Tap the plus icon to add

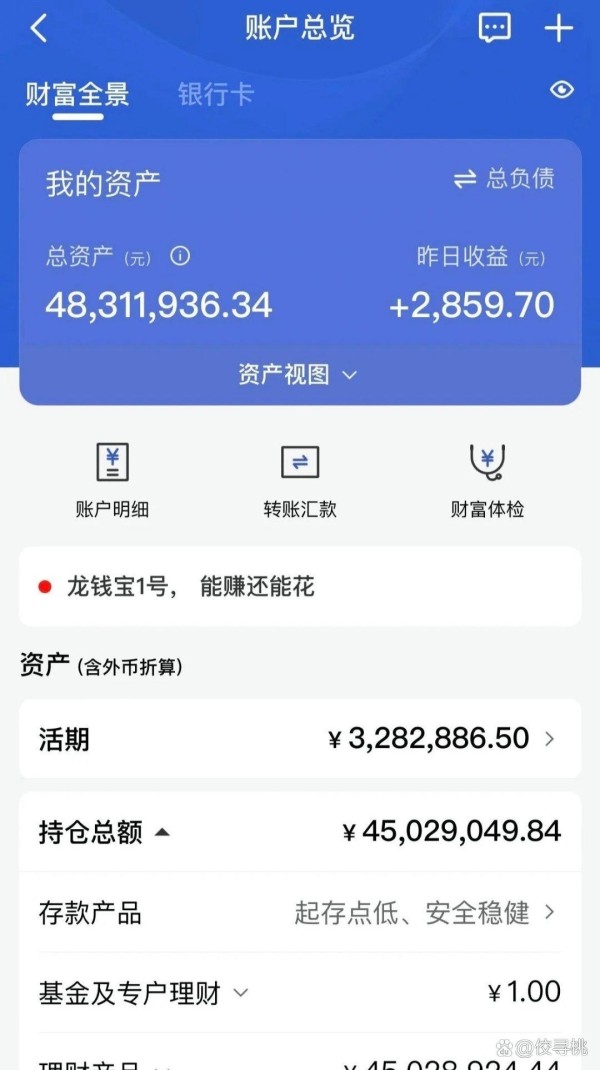click(x=558, y=29)
